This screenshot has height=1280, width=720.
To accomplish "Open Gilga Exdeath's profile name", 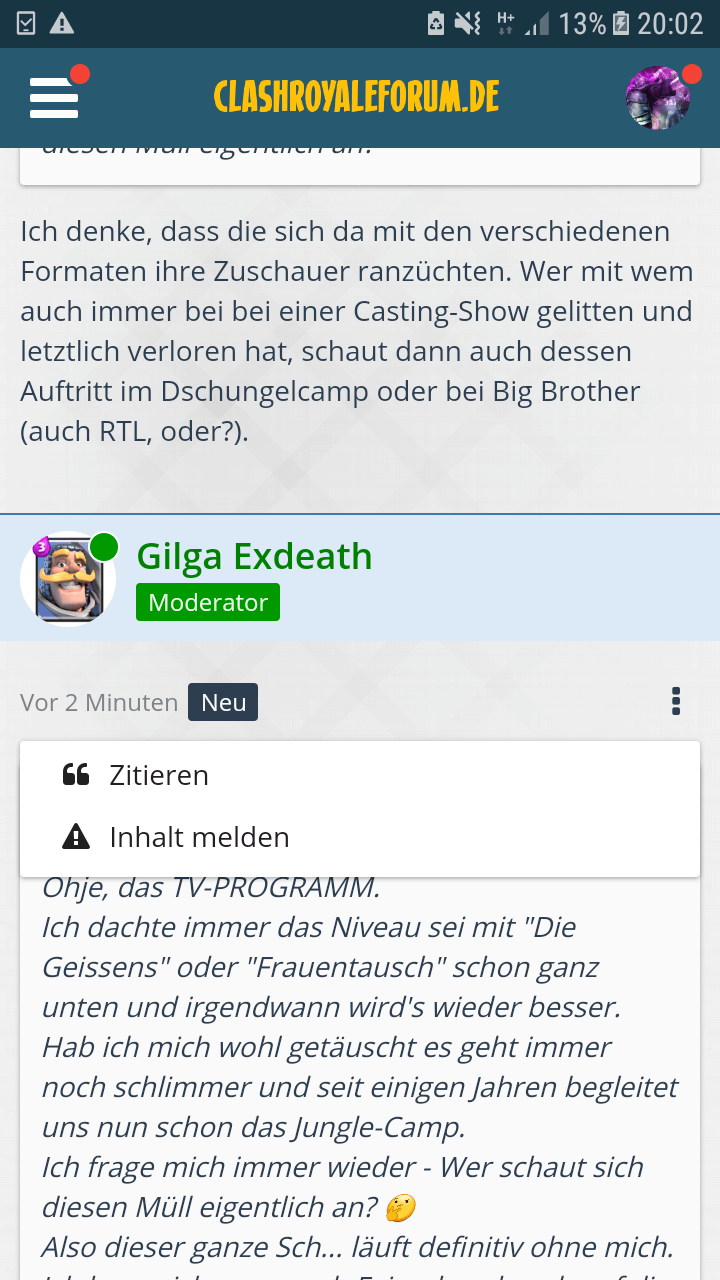I will (254, 556).
